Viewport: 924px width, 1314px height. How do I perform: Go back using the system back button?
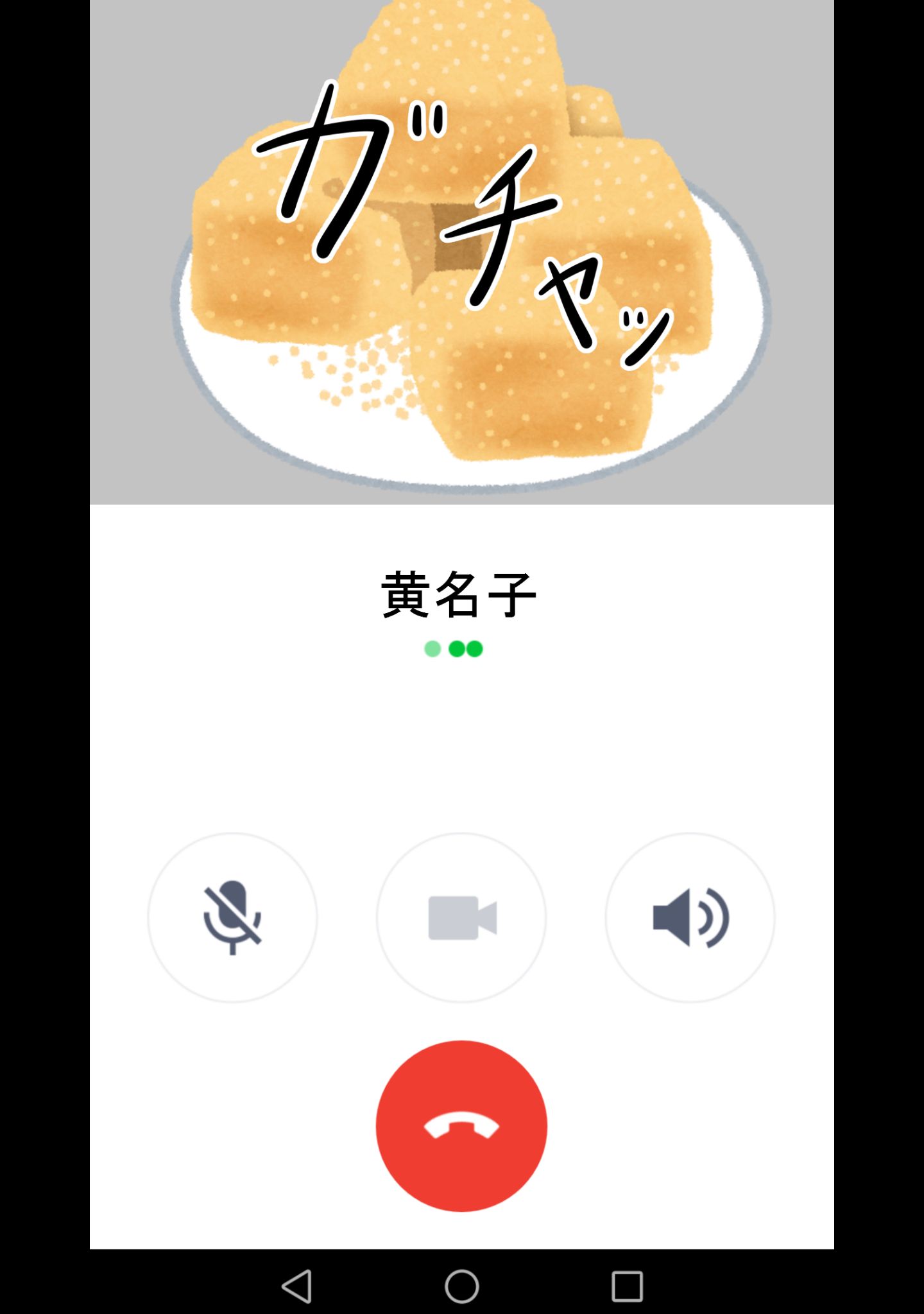click(297, 1286)
